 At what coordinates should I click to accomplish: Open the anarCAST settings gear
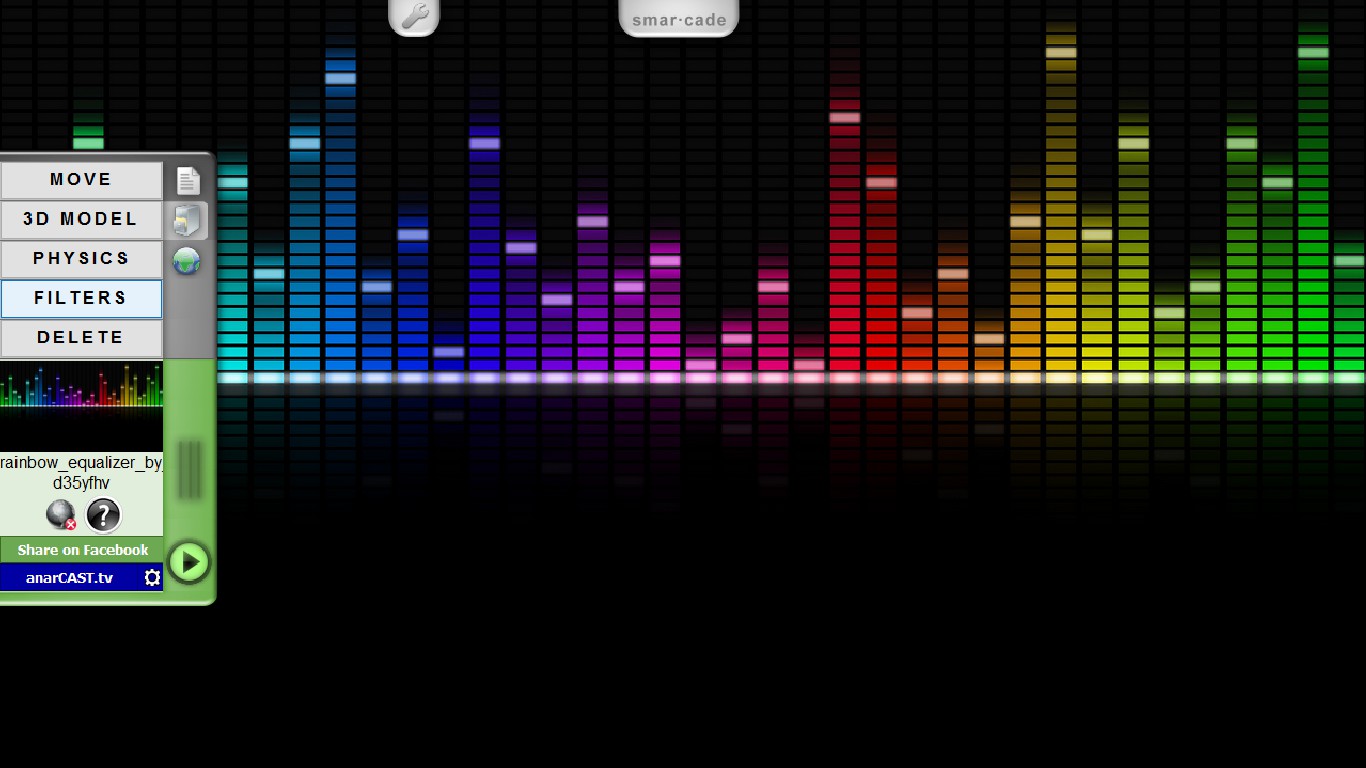(152, 578)
